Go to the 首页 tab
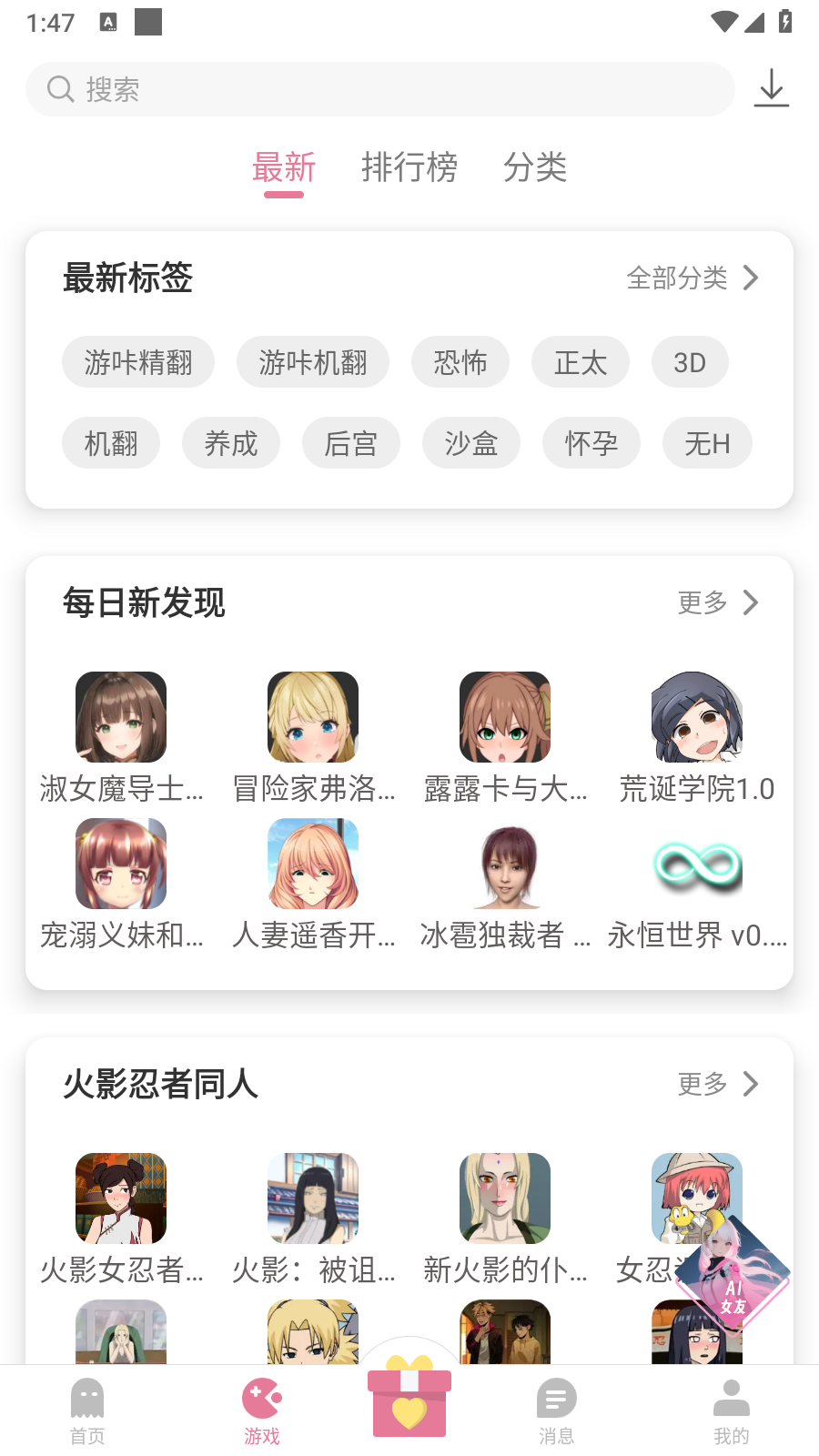This screenshot has height=1456, width=819. (x=87, y=1410)
